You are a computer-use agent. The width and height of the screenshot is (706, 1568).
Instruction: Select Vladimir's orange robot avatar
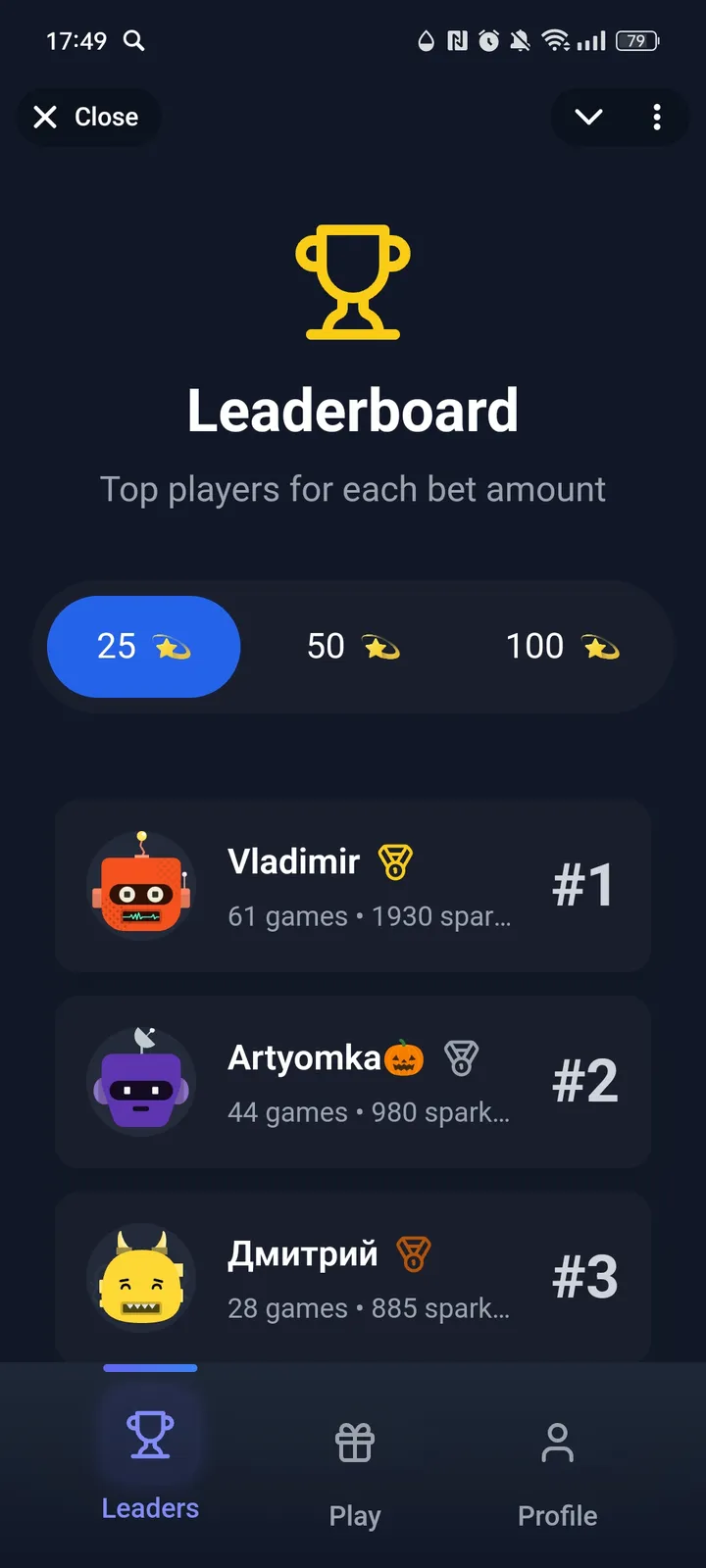(x=141, y=885)
